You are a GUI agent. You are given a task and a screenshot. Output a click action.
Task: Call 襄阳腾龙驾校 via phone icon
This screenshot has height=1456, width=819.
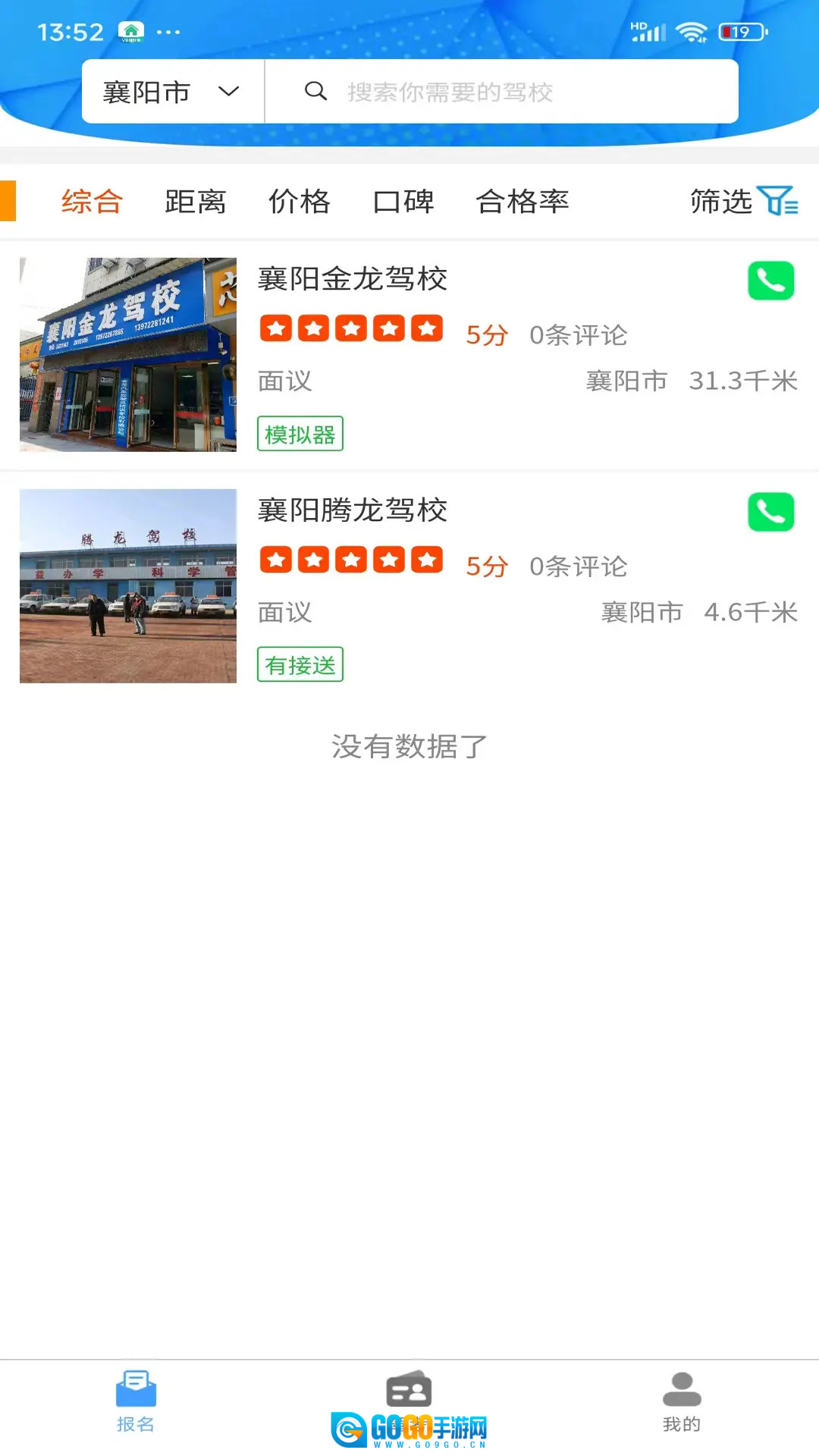click(x=770, y=513)
